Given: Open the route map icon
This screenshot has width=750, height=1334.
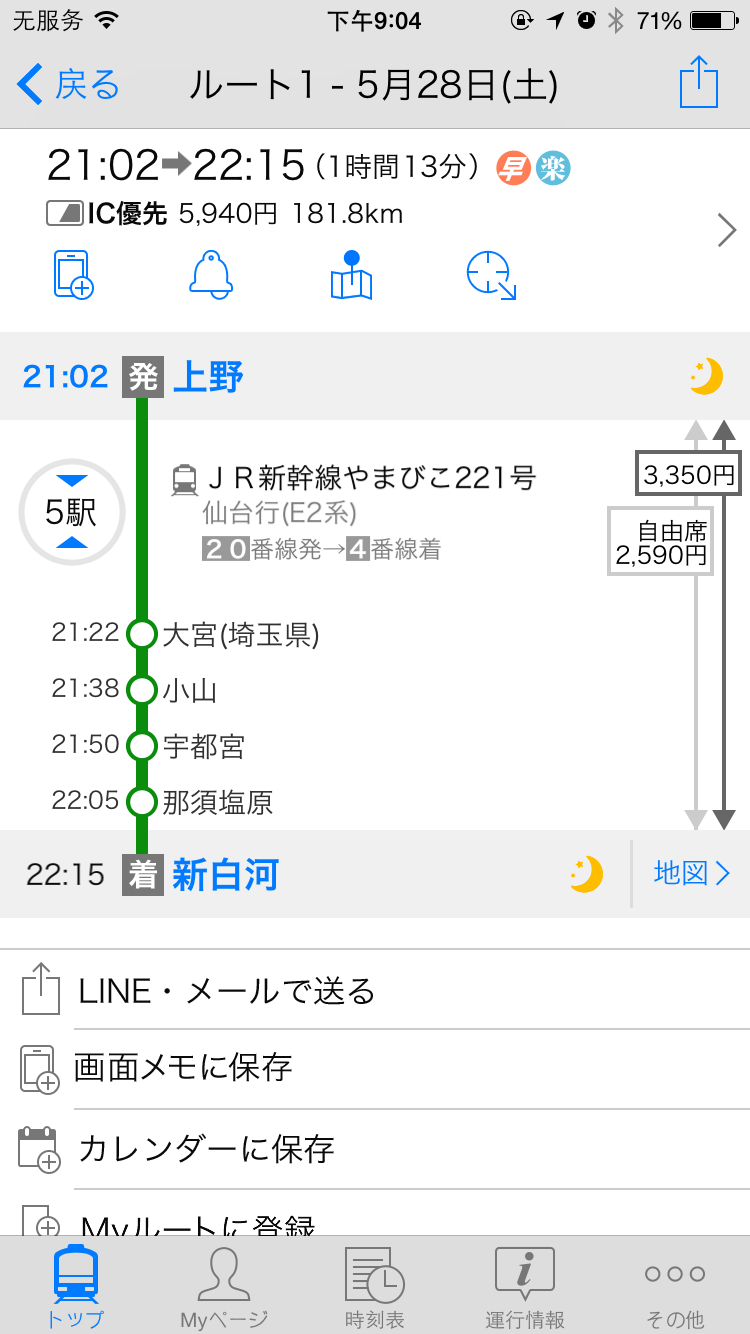Looking at the screenshot, I should point(351,274).
